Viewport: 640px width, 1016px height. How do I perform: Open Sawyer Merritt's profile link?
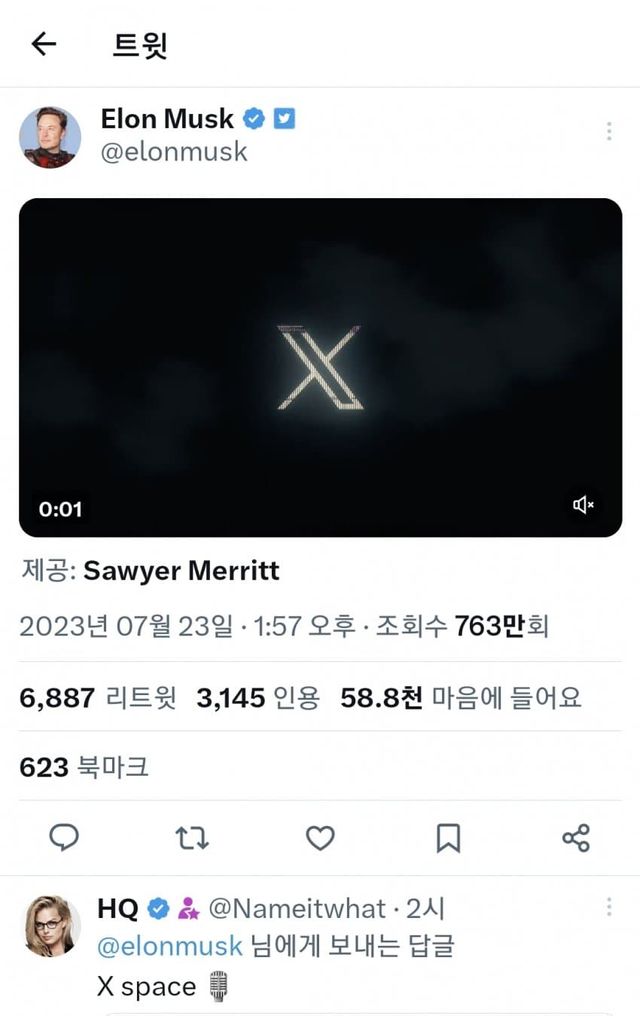point(181,571)
